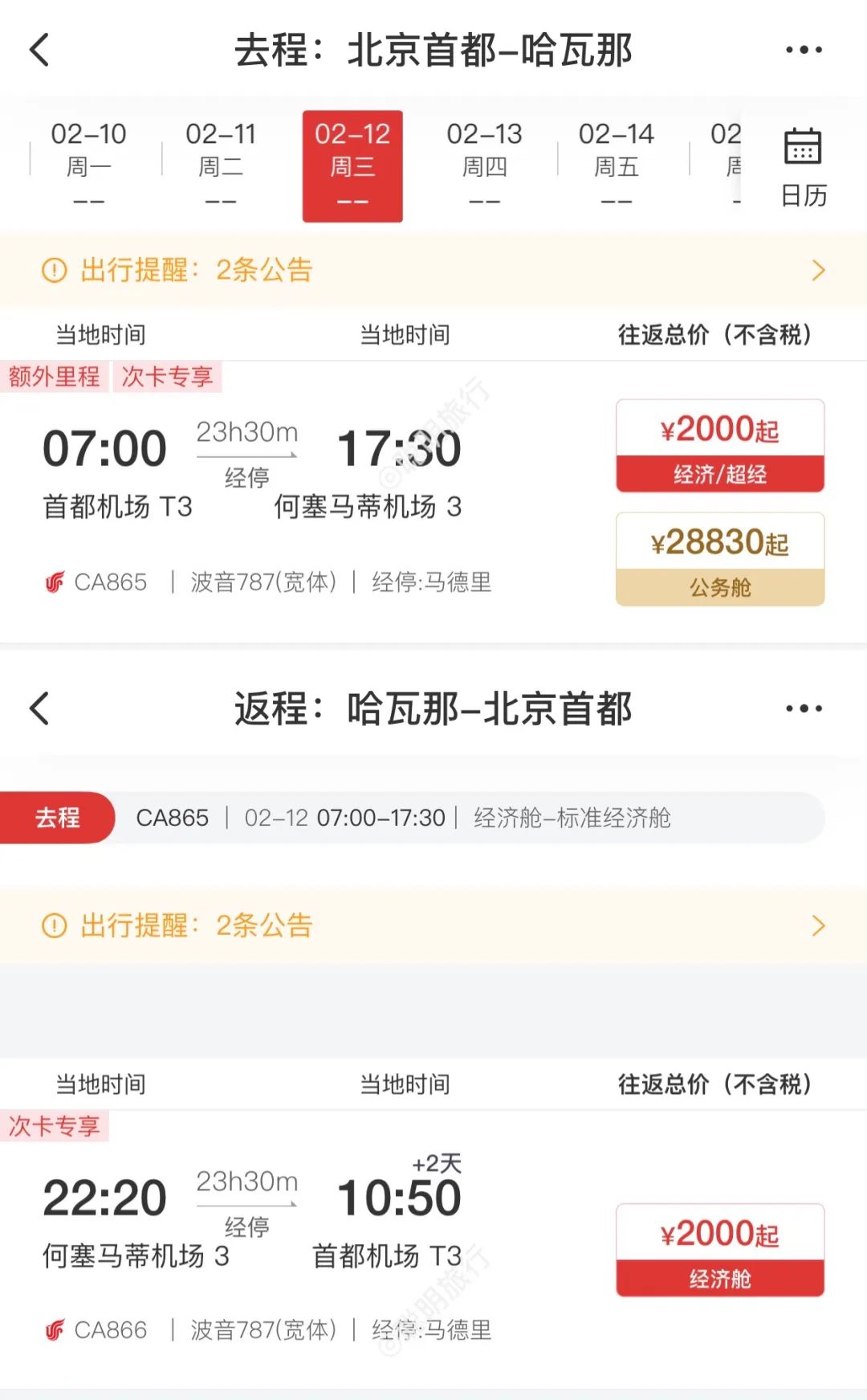This screenshot has height=1400, width=867.
Task: Go back from 返程 哈瓦那-北京首都 header
Action: (39, 708)
